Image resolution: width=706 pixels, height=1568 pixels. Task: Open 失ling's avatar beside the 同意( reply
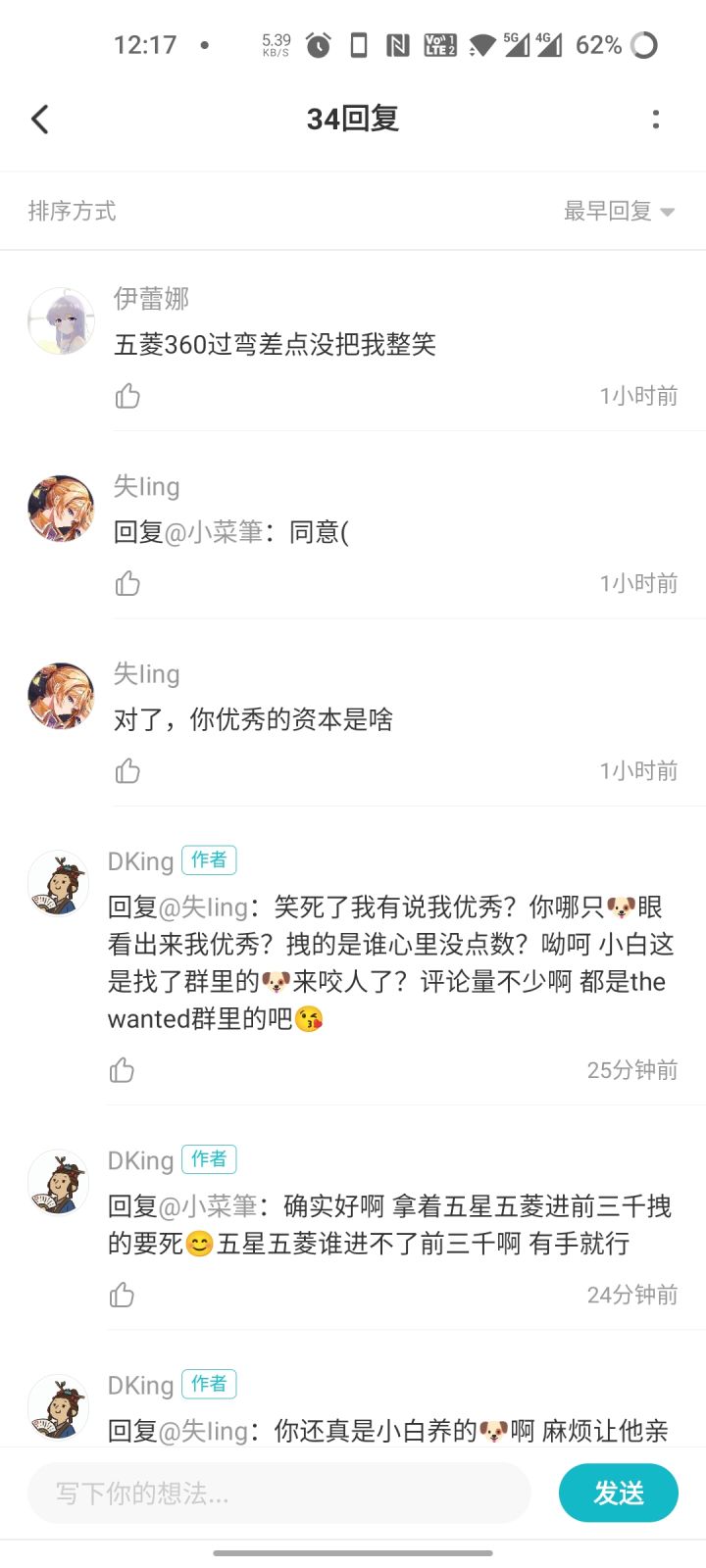61,509
